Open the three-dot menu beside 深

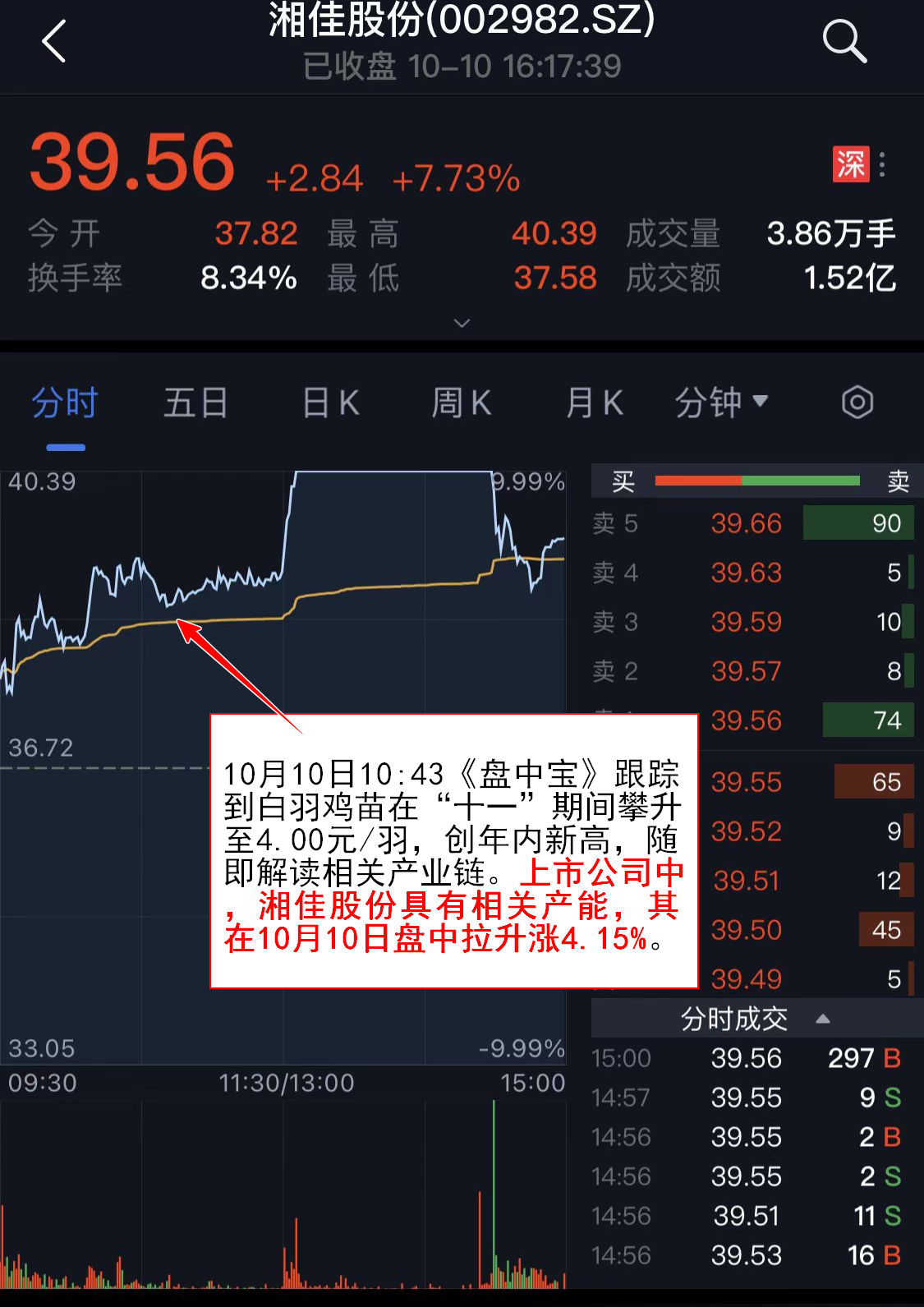[x=882, y=164]
